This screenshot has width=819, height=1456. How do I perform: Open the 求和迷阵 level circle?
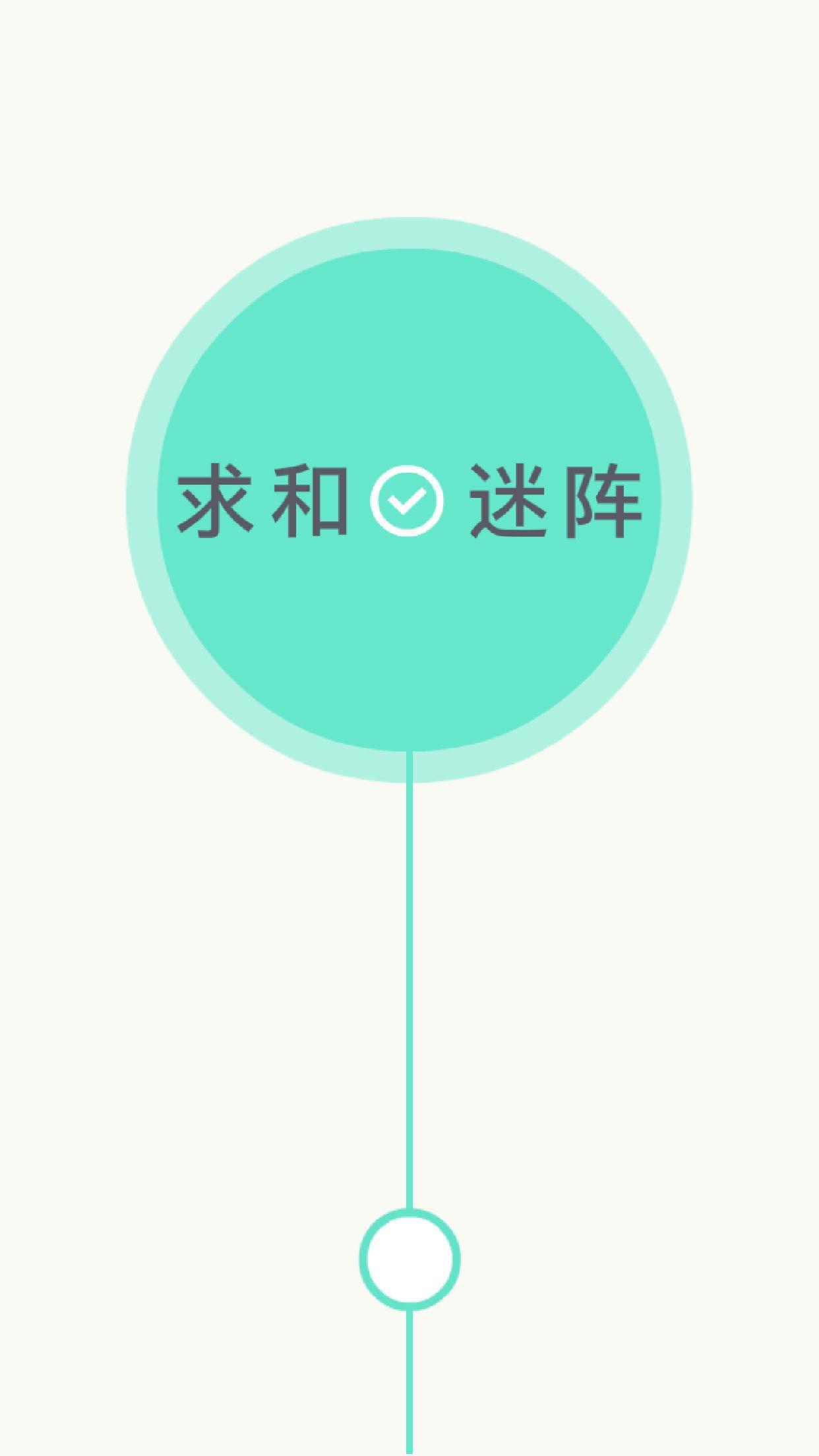pyautogui.click(x=409, y=500)
